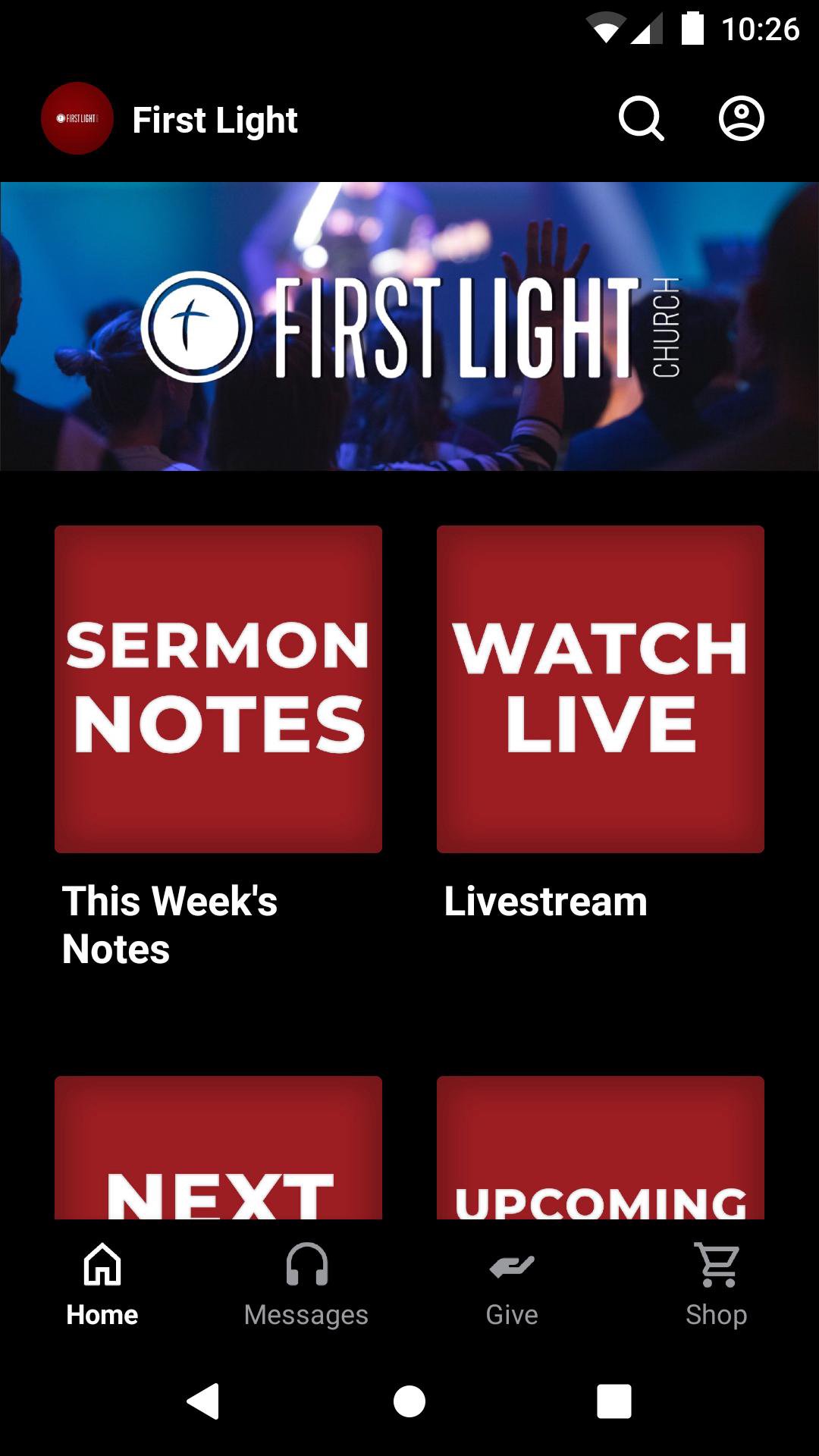819x1456 pixels.
Task: Switch to the Give tab
Action: click(512, 1285)
